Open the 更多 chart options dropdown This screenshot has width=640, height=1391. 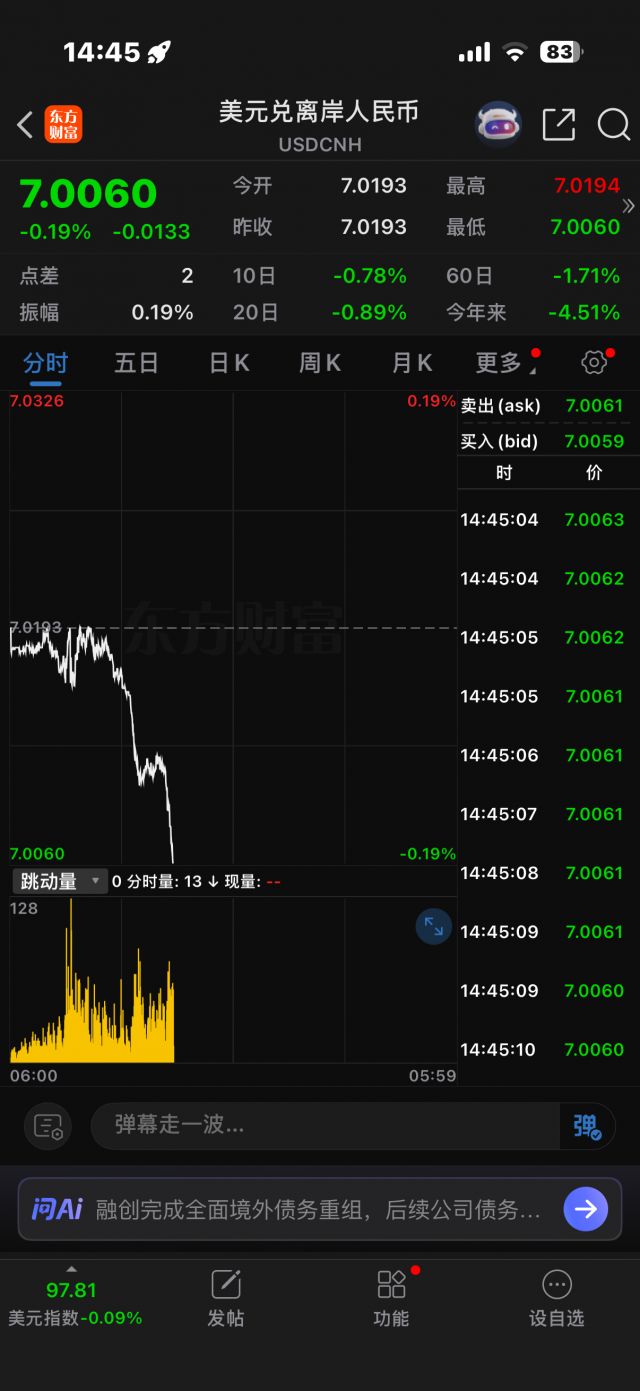pyautogui.click(x=504, y=363)
